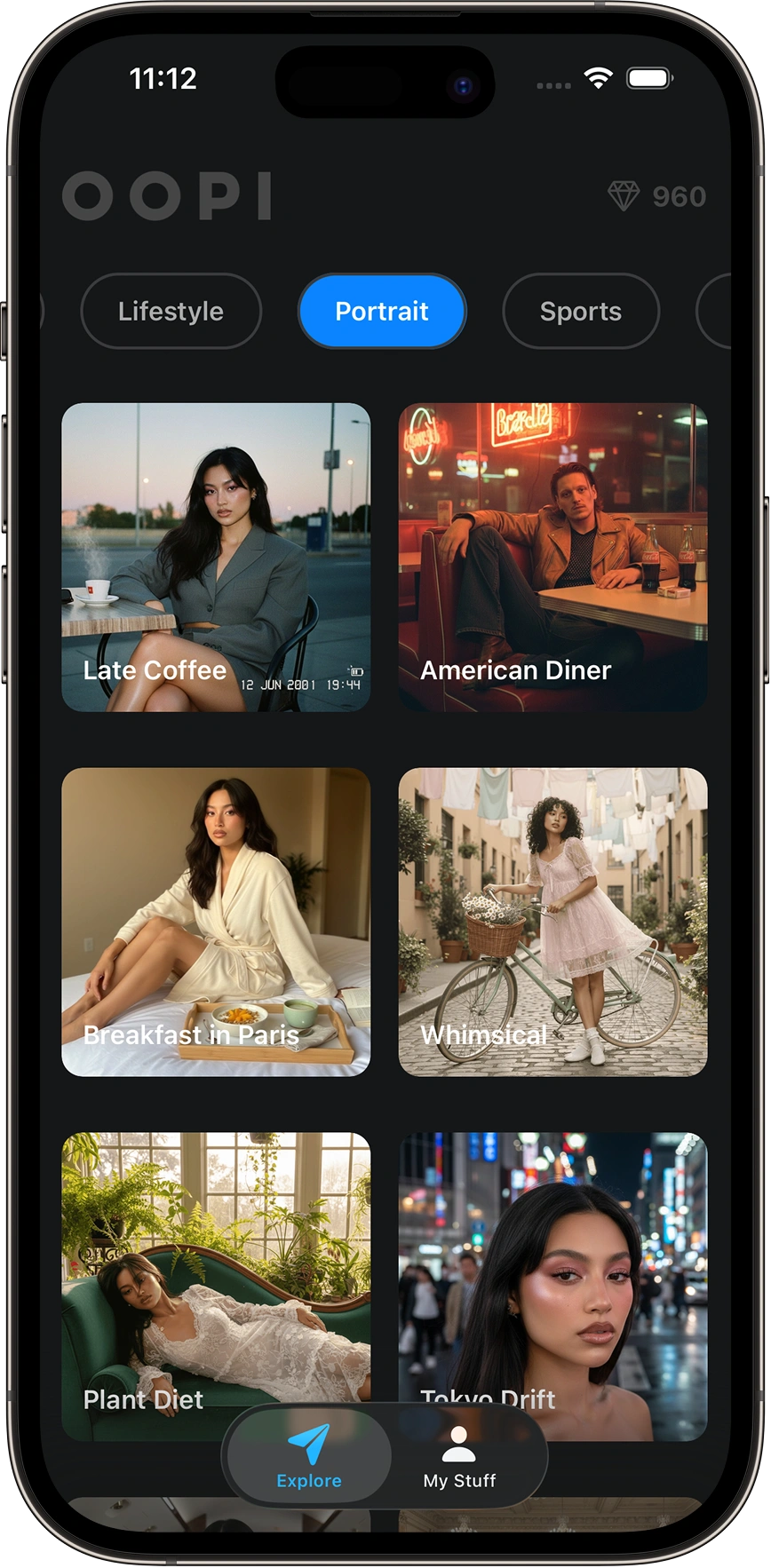Switch to the My Stuff tab
The height and width of the screenshot is (1568, 771).
(458, 1458)
